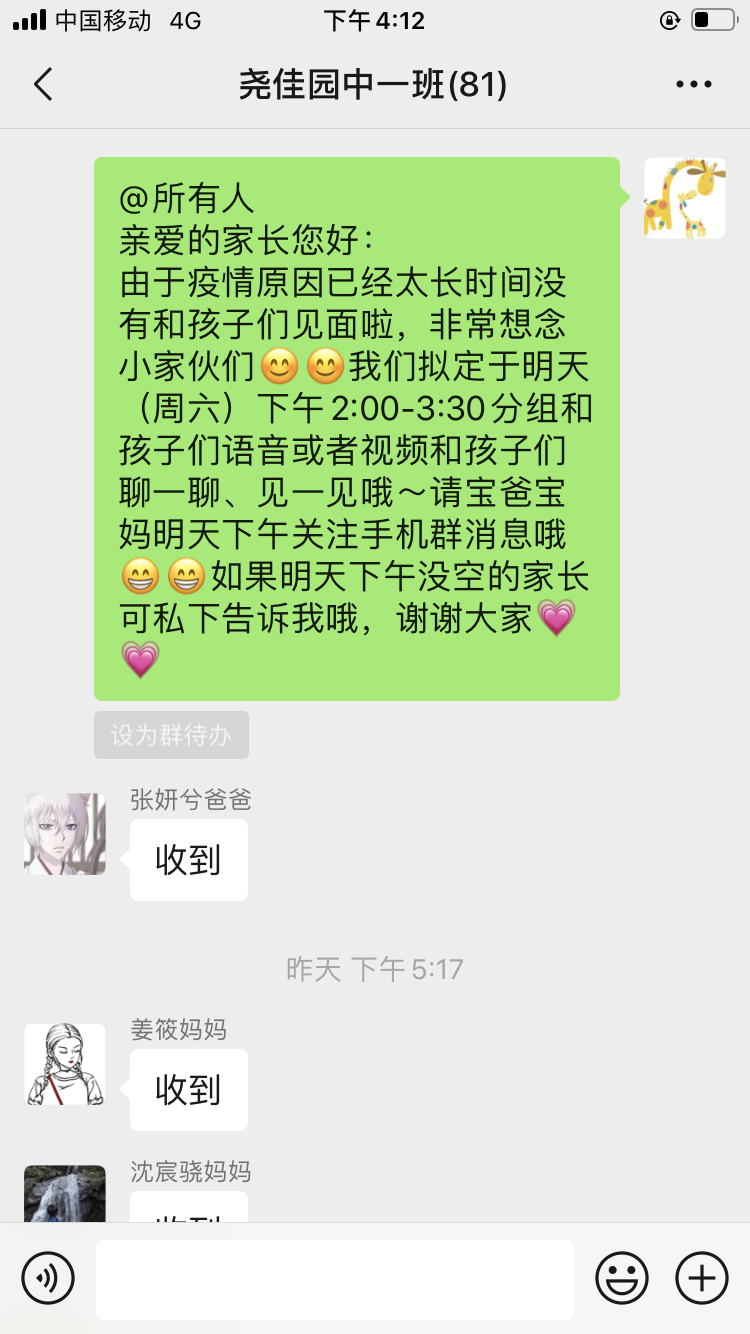The height and width of the screenshot is (1334, 750).
Task: Open the sender's giraffe avatar profile
Action: [x=684, y=198]
